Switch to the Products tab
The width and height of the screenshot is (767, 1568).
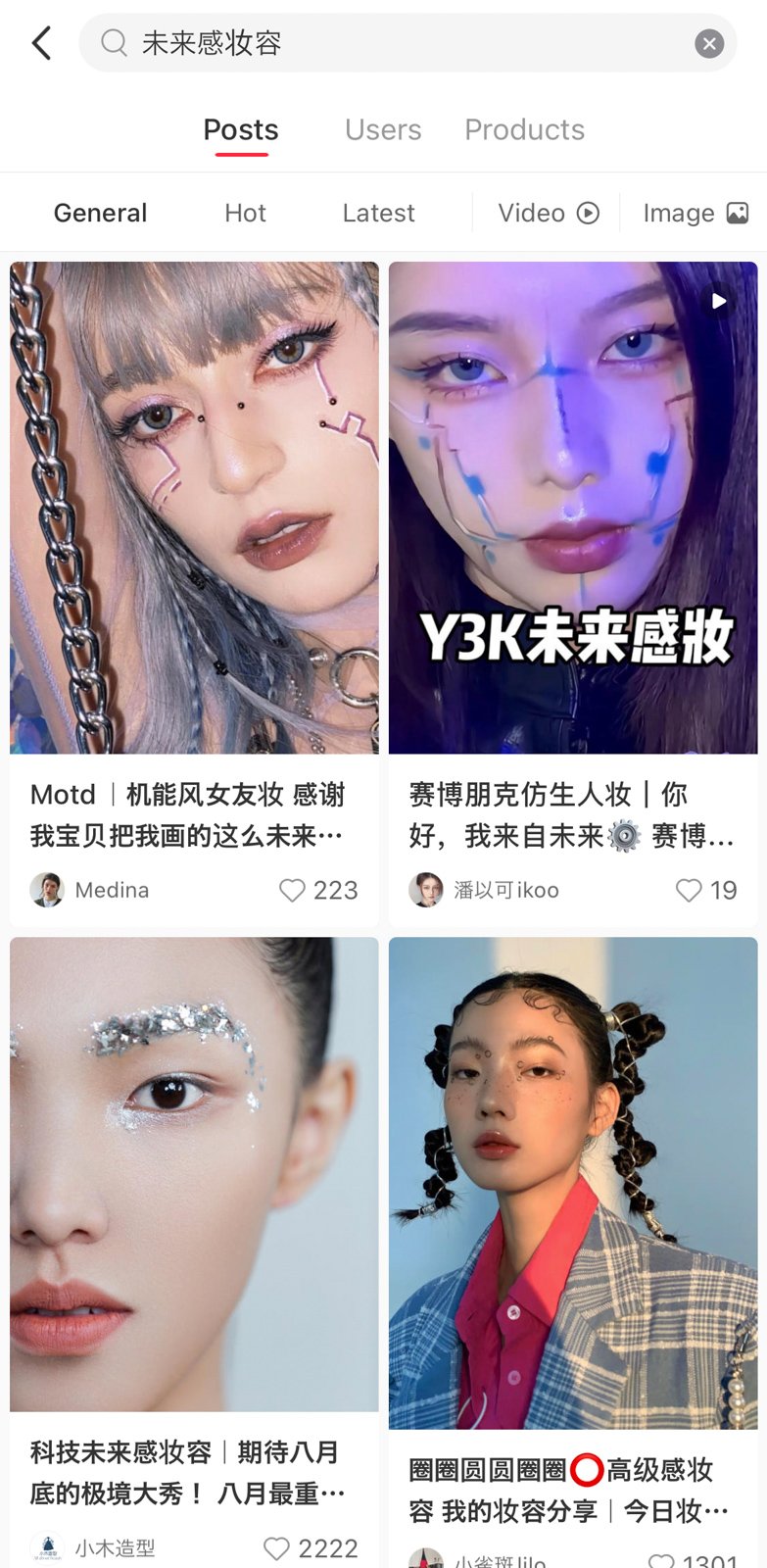pyautogui.click(x=524, y=129)
